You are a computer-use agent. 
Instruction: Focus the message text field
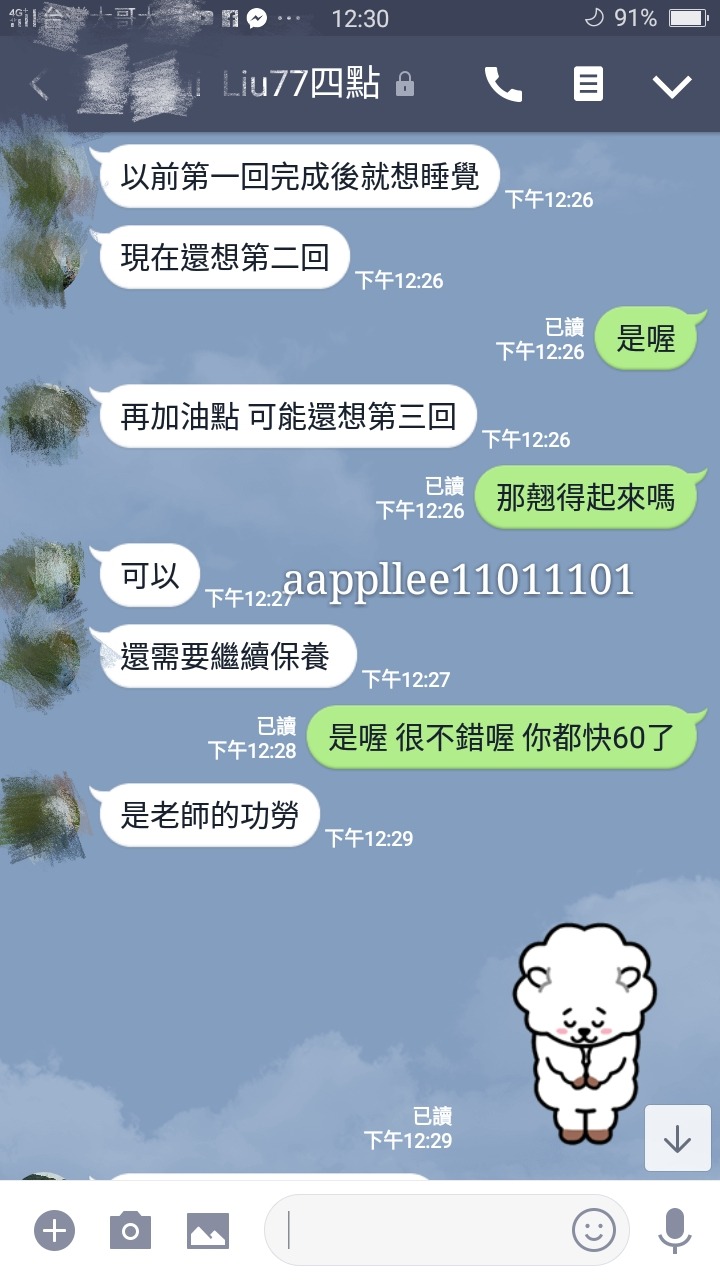click(420, 1230)
